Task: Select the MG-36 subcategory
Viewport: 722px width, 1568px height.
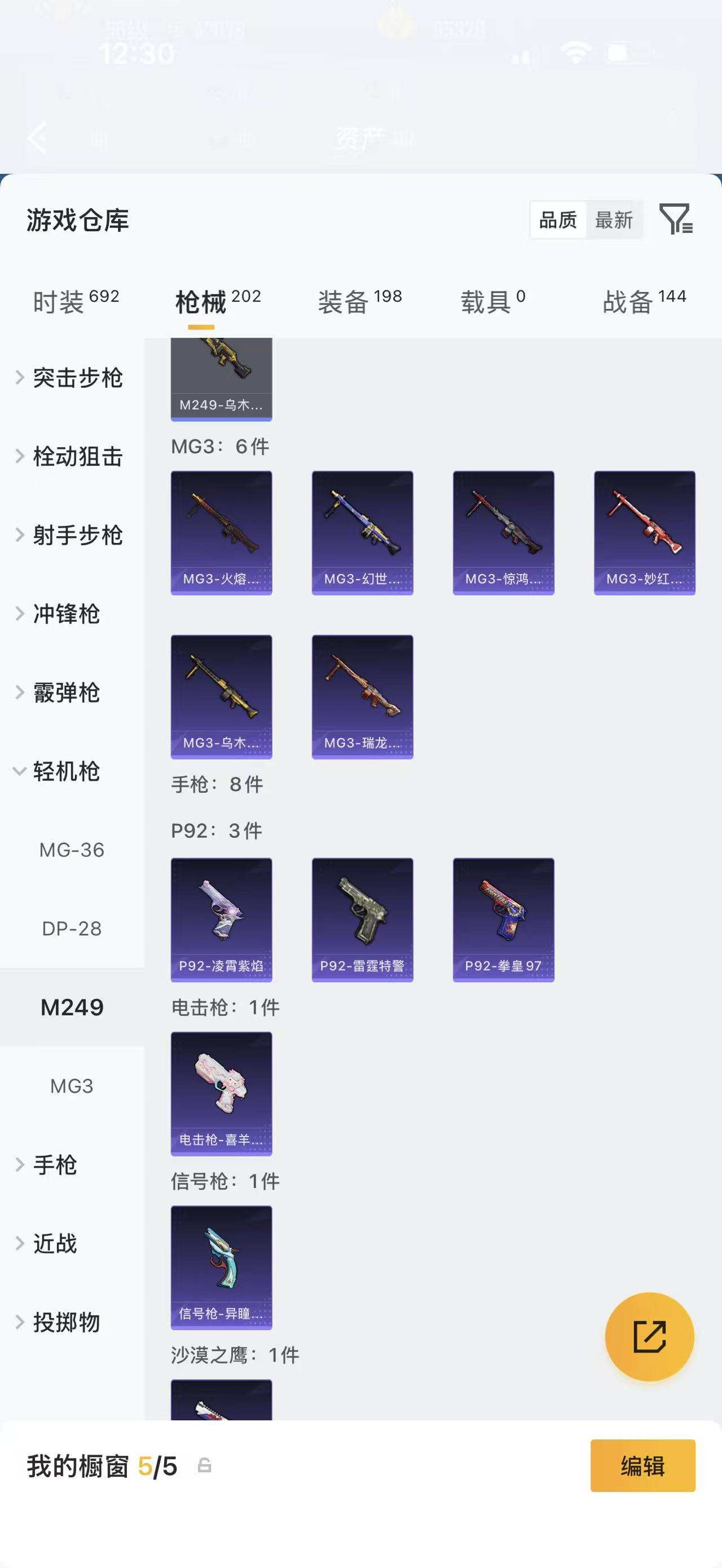Action: pyautogui.click(x=71, y=849)
